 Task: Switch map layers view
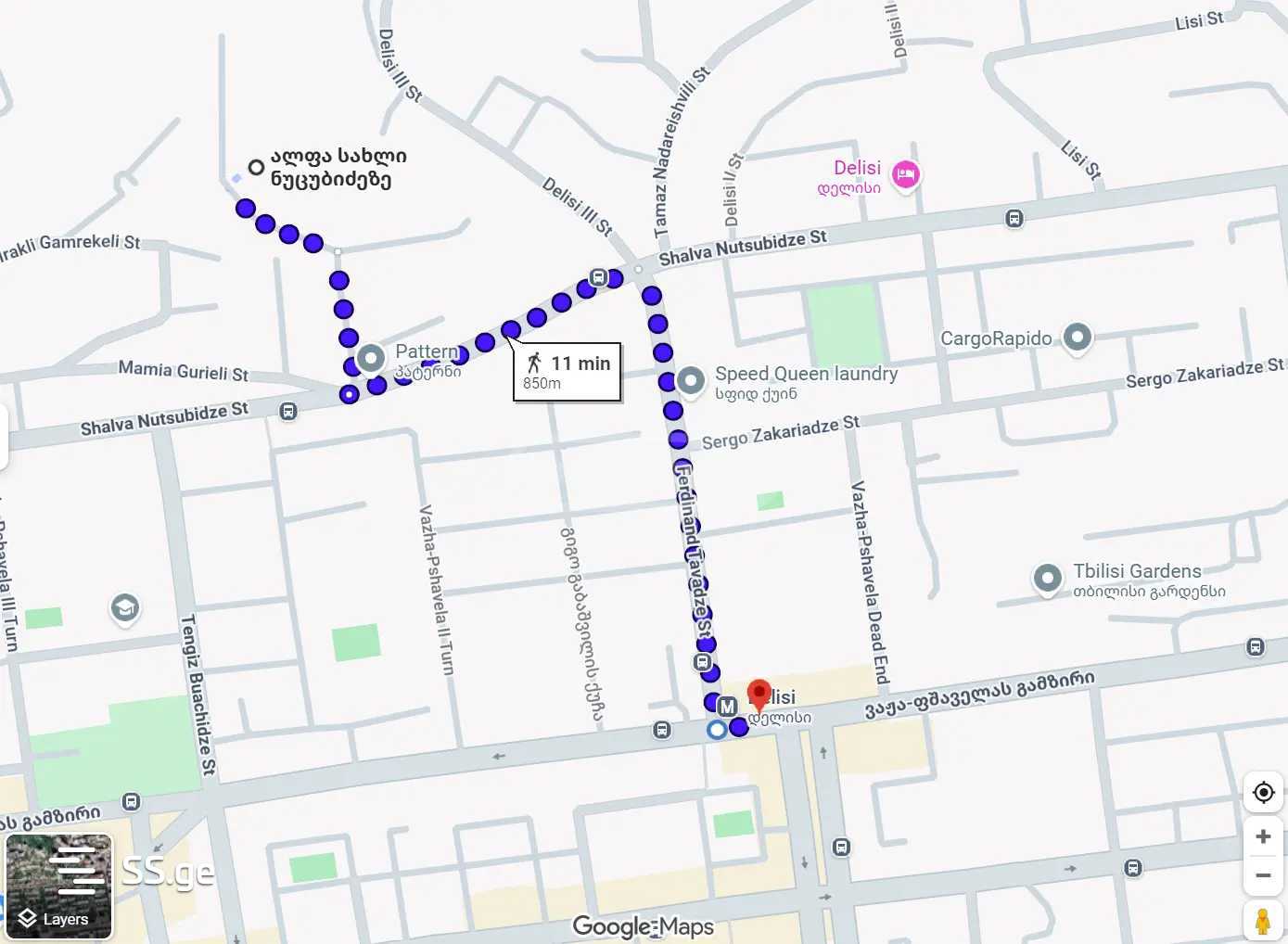tap(58, 886)
